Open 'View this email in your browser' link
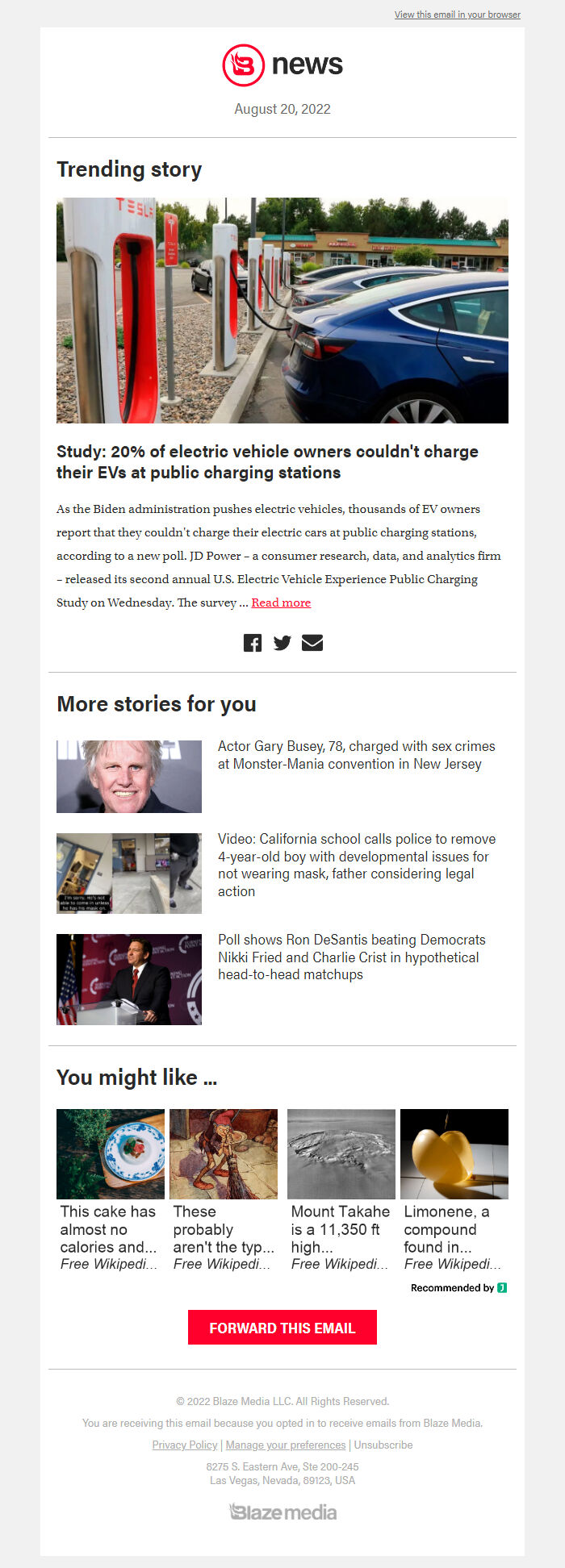 point(457,15)
